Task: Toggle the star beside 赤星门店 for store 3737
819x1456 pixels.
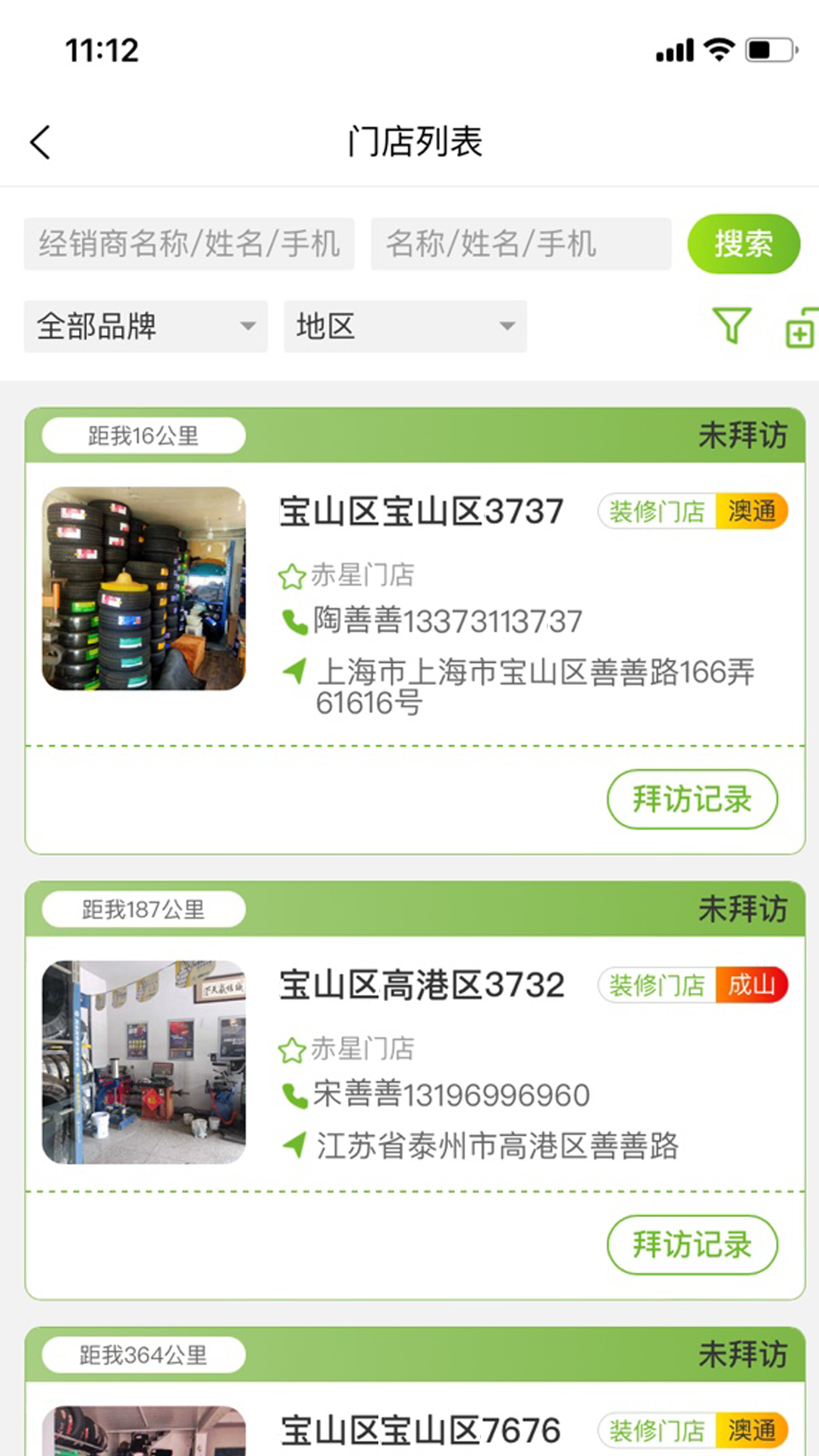Action: 292,576
